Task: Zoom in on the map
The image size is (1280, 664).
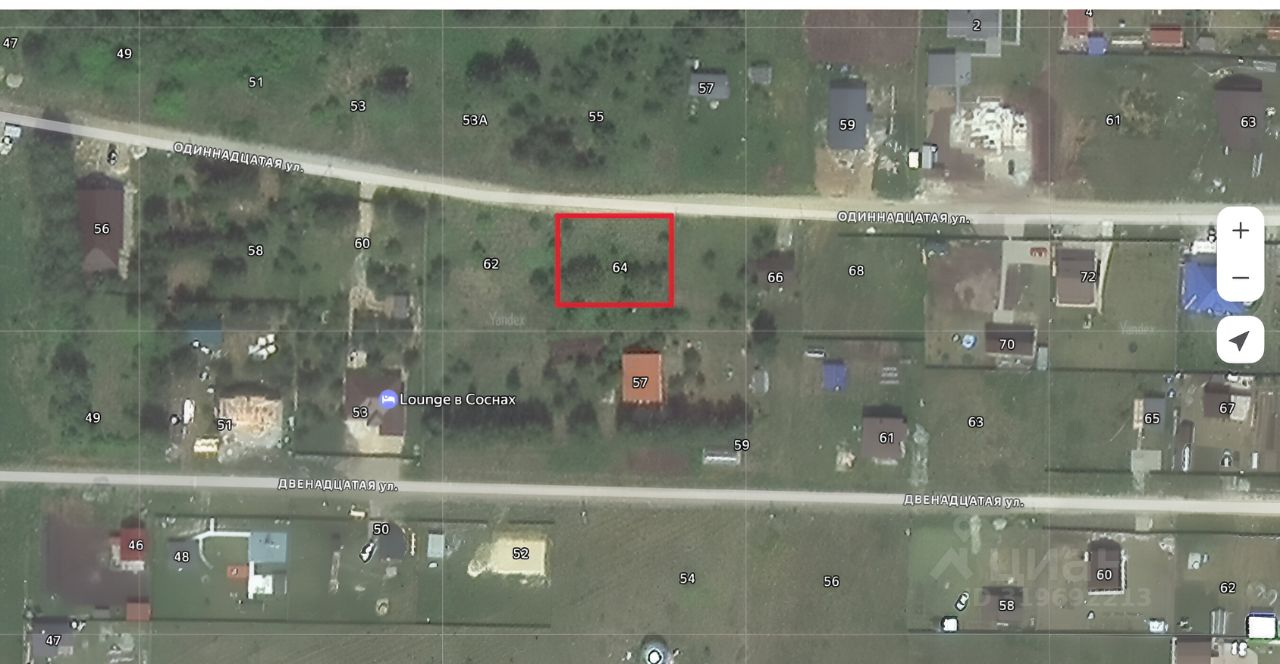Action: [1240, 231]
